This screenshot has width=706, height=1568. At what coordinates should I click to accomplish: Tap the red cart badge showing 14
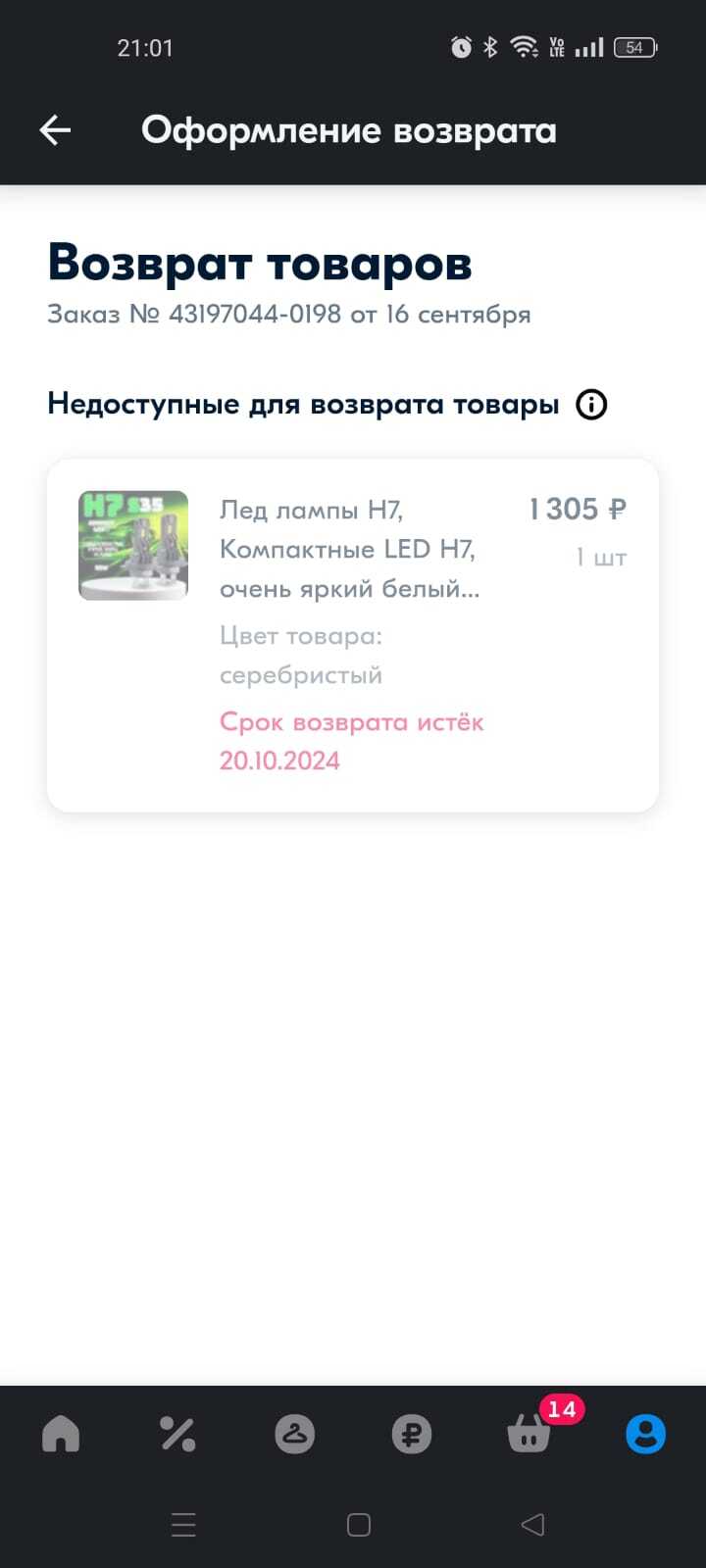pyautogui.click(x=562, y=1410)
